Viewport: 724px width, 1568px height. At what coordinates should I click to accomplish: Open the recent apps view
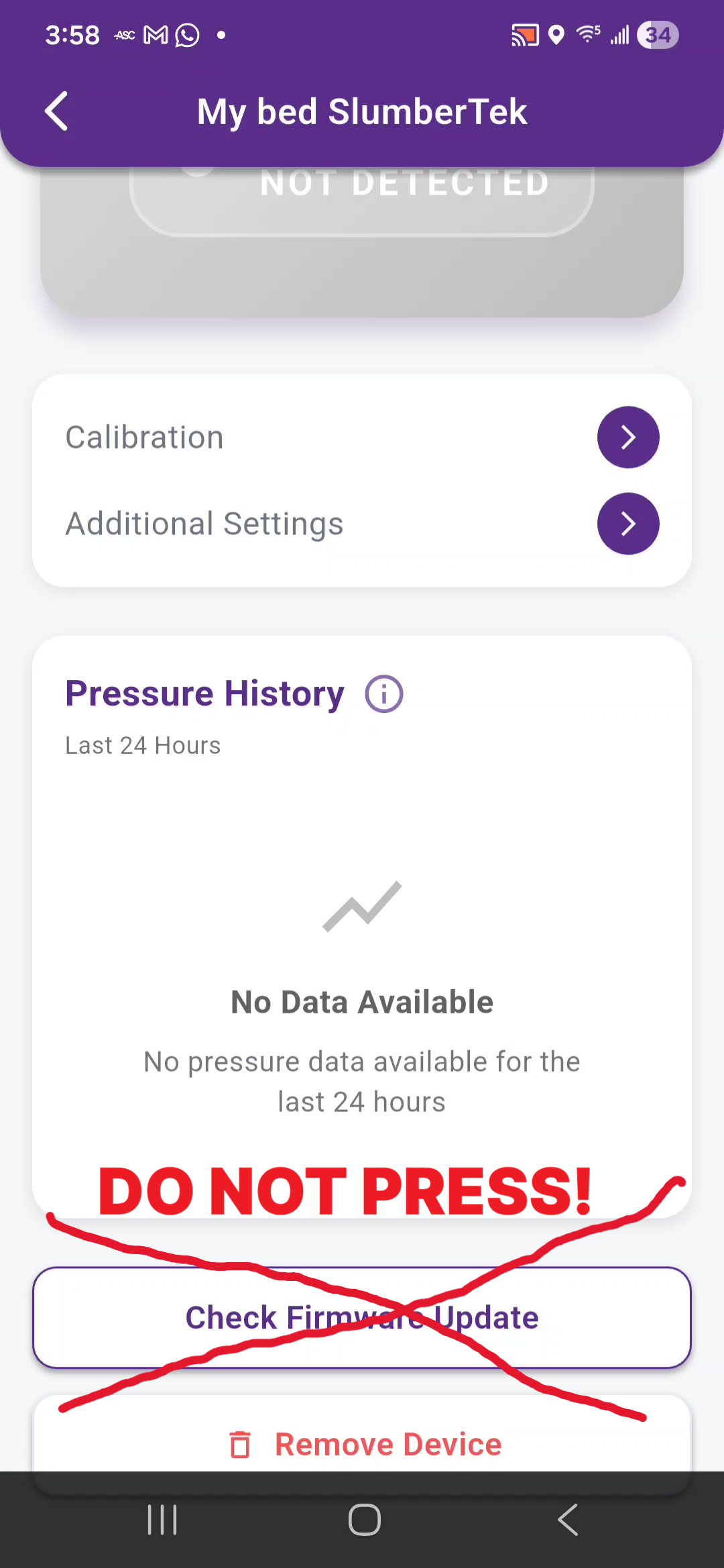point(162,1520)
